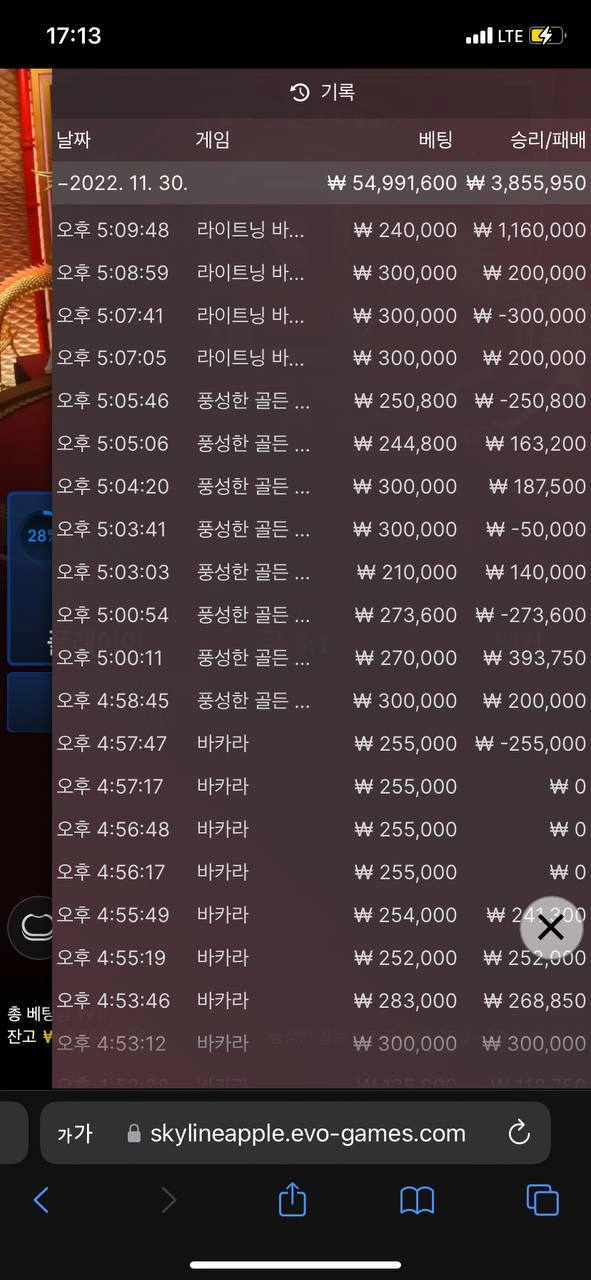Open the 오후 5:09:48 라이트닝 바카라 record
Viewport: 591px width, 1280px height.
pyautogui.click(x=321, y=230)
